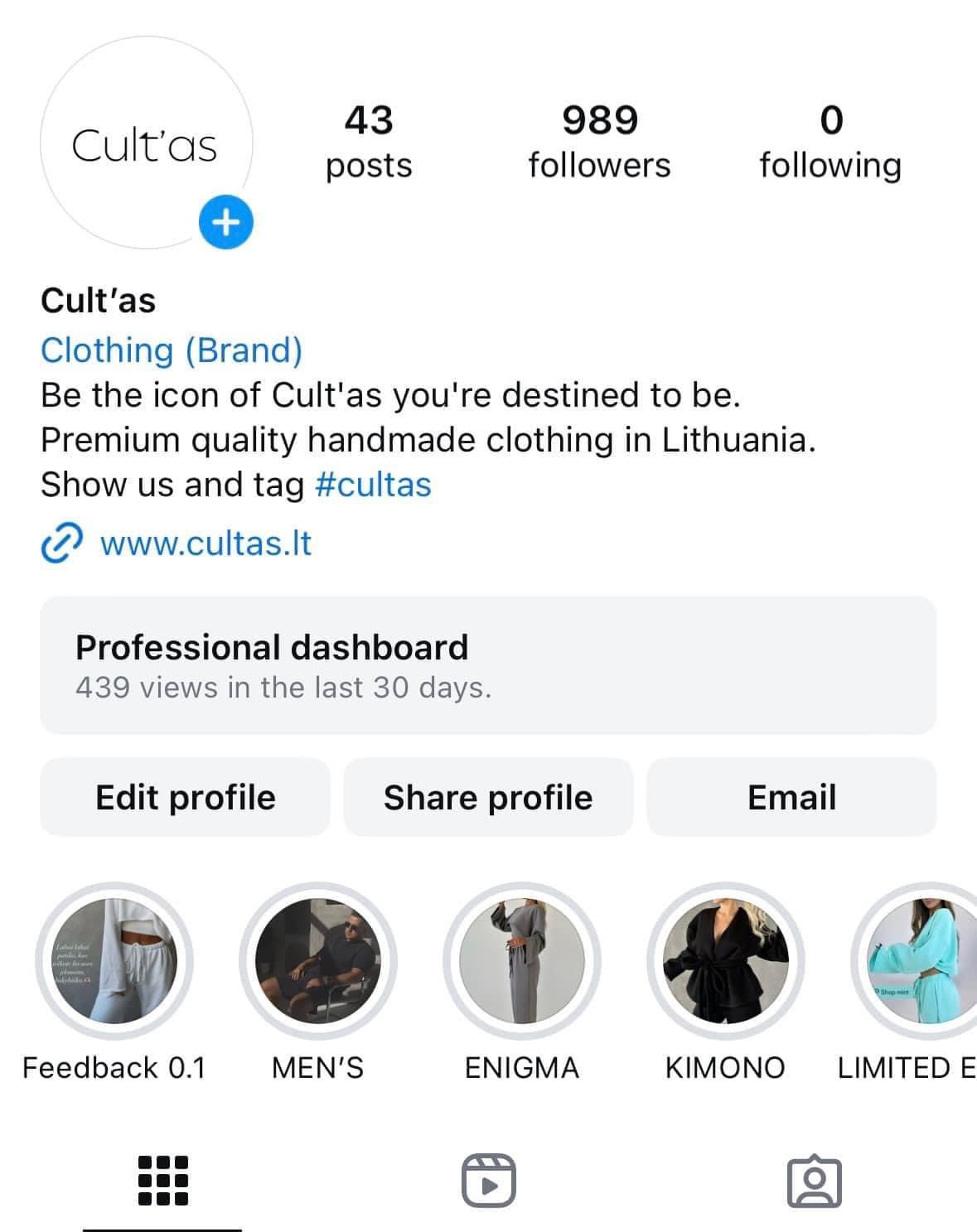977x1232 pixels.
Task: Switch to the posts grid tab
Action: point(162,1181)
